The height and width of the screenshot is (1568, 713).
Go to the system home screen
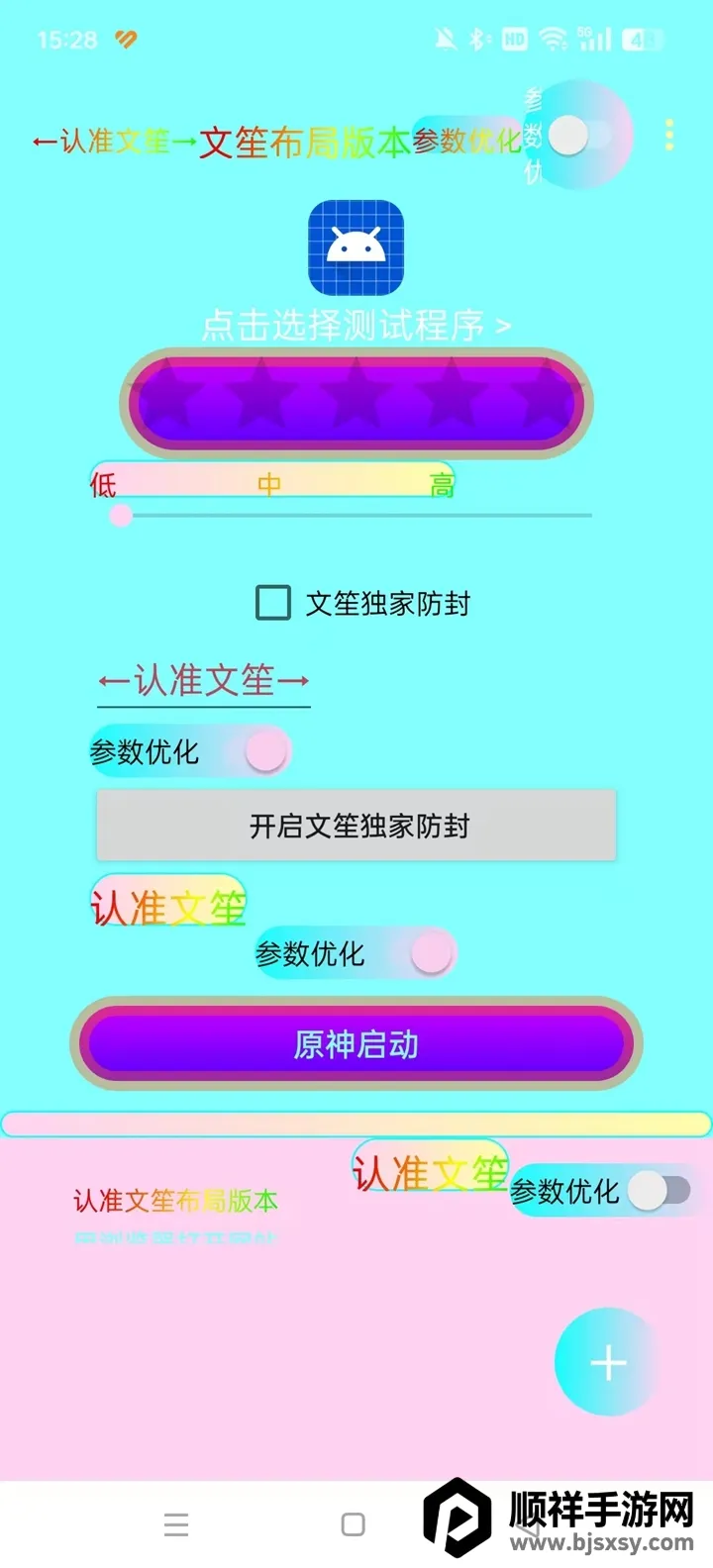pos(354,1524)
